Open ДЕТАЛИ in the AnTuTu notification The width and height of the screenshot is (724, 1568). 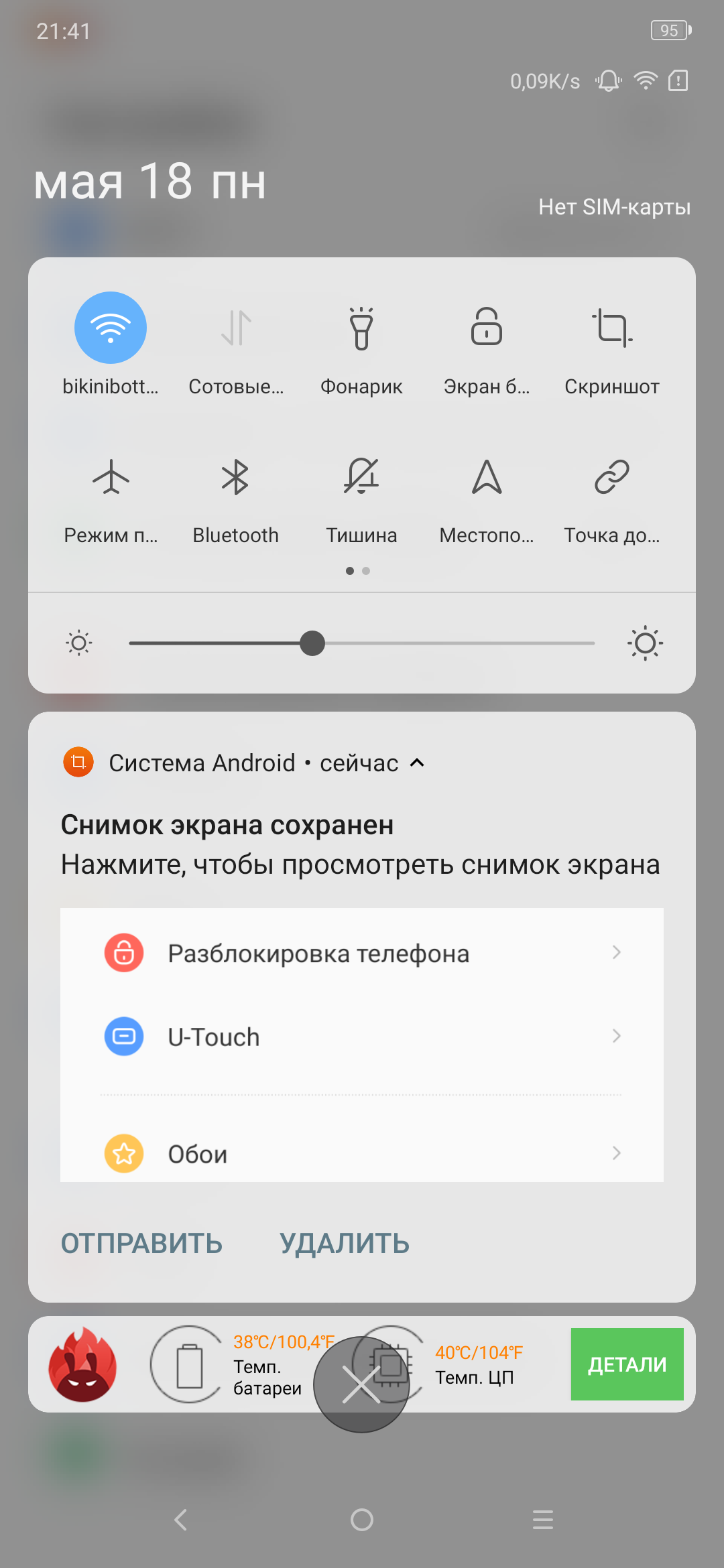(x=627, y=1364)
